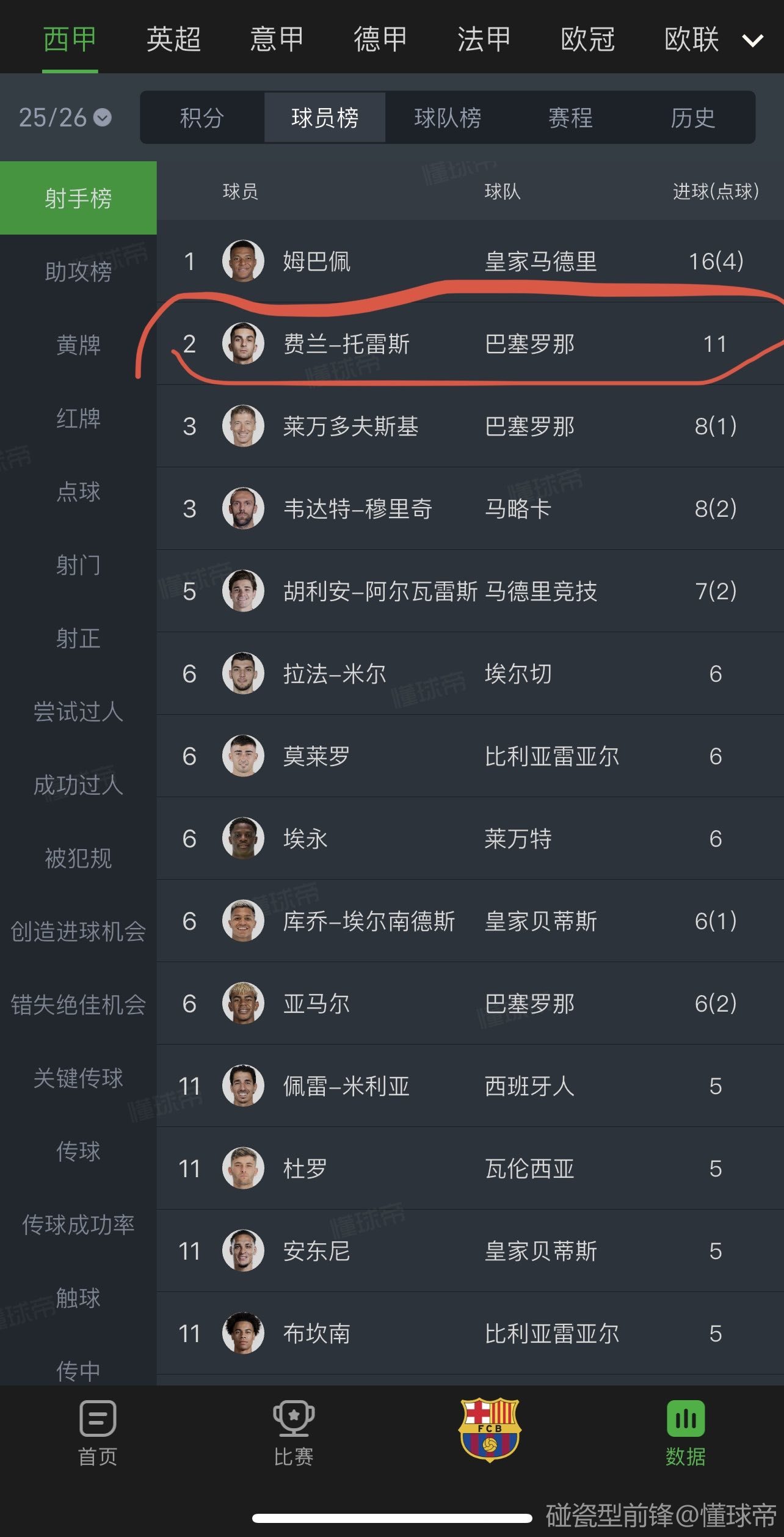
Task: Switch to the 英超 league tab
Action: pyautogui.click(x=173, y=40)
